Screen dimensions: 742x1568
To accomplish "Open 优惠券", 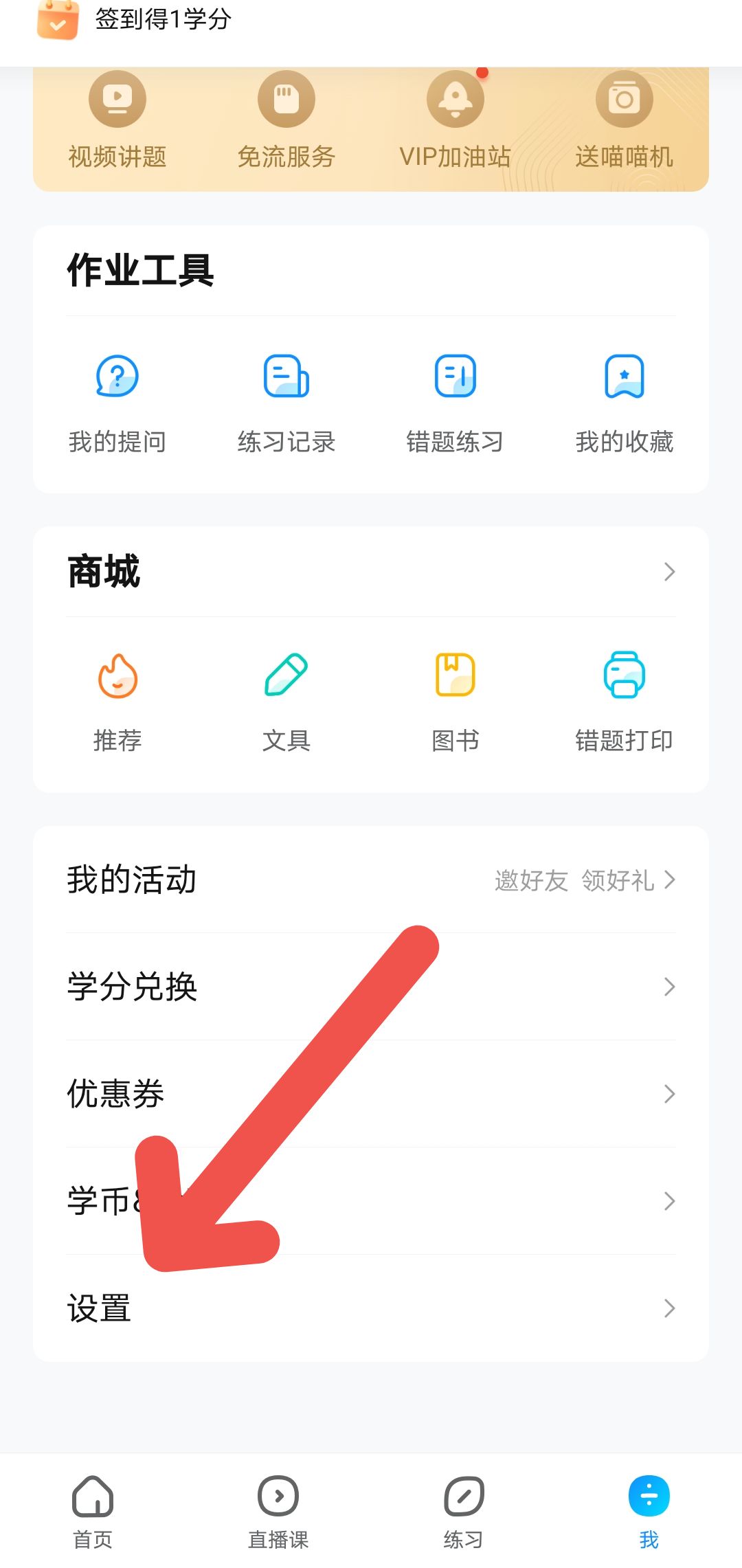I will pyautogui.click(x=371, y=1094).
